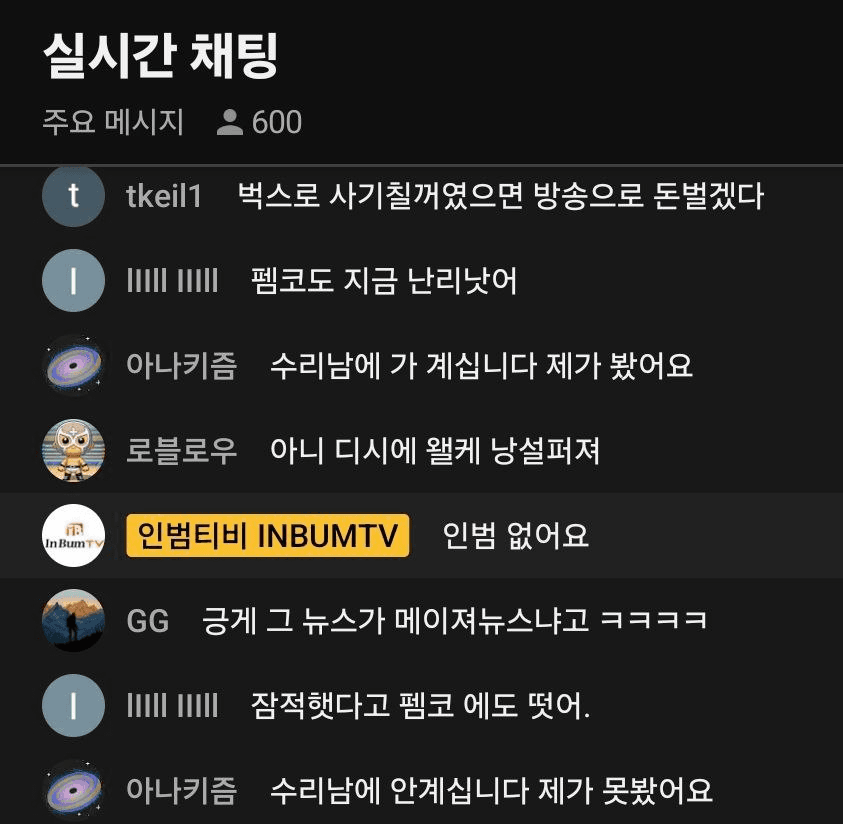The height and width of the screenshot is (824, 843).
Task: Select the message '펨코도 지금 난리낫어'
Action: 384,281
